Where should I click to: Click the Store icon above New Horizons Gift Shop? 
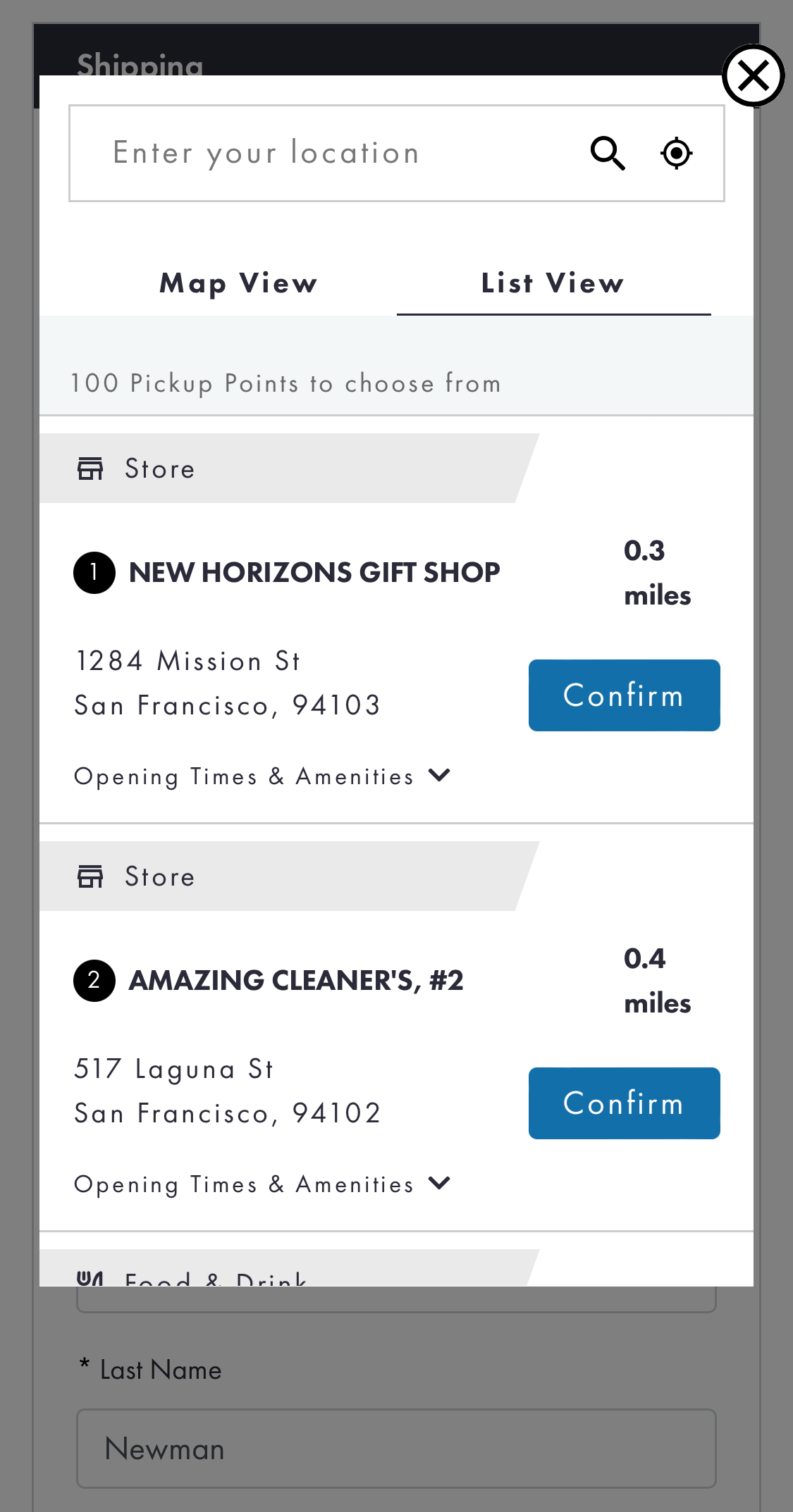tap(90, 468)
